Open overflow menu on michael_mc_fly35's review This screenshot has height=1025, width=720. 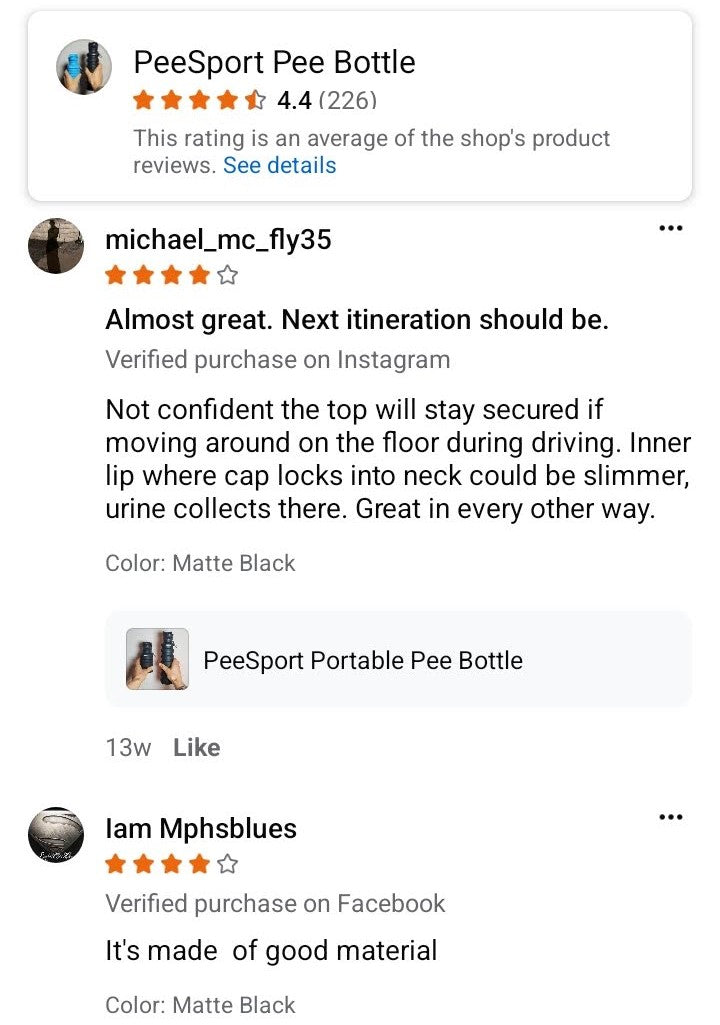[671, 229]
